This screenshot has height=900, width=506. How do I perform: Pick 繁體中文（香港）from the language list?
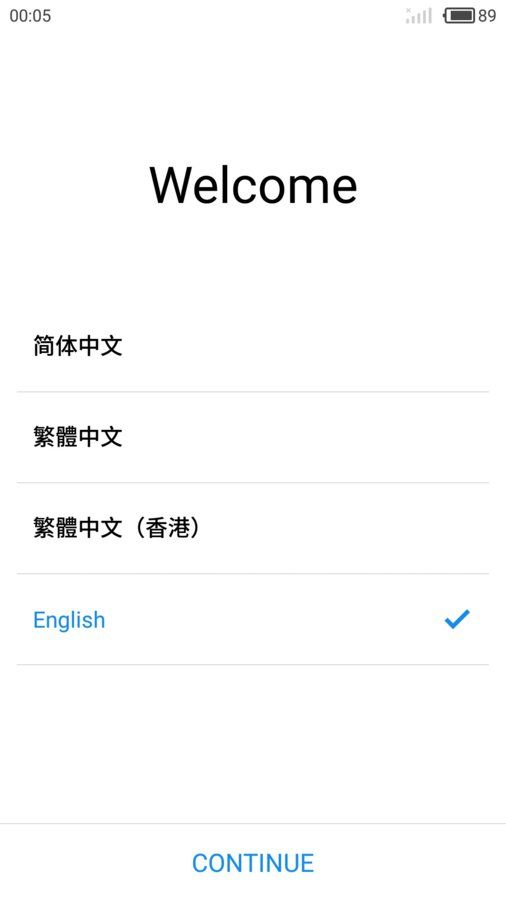coord(253,528)
